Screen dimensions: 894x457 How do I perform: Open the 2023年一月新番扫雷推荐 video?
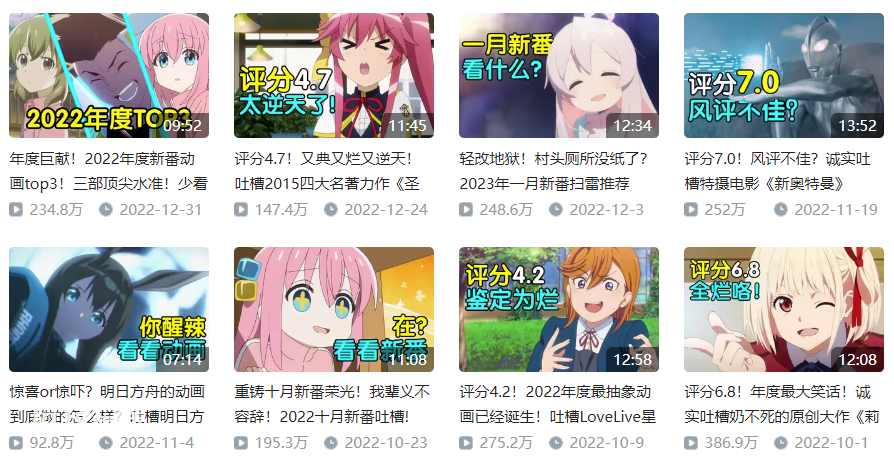click(x=558, y=76)
